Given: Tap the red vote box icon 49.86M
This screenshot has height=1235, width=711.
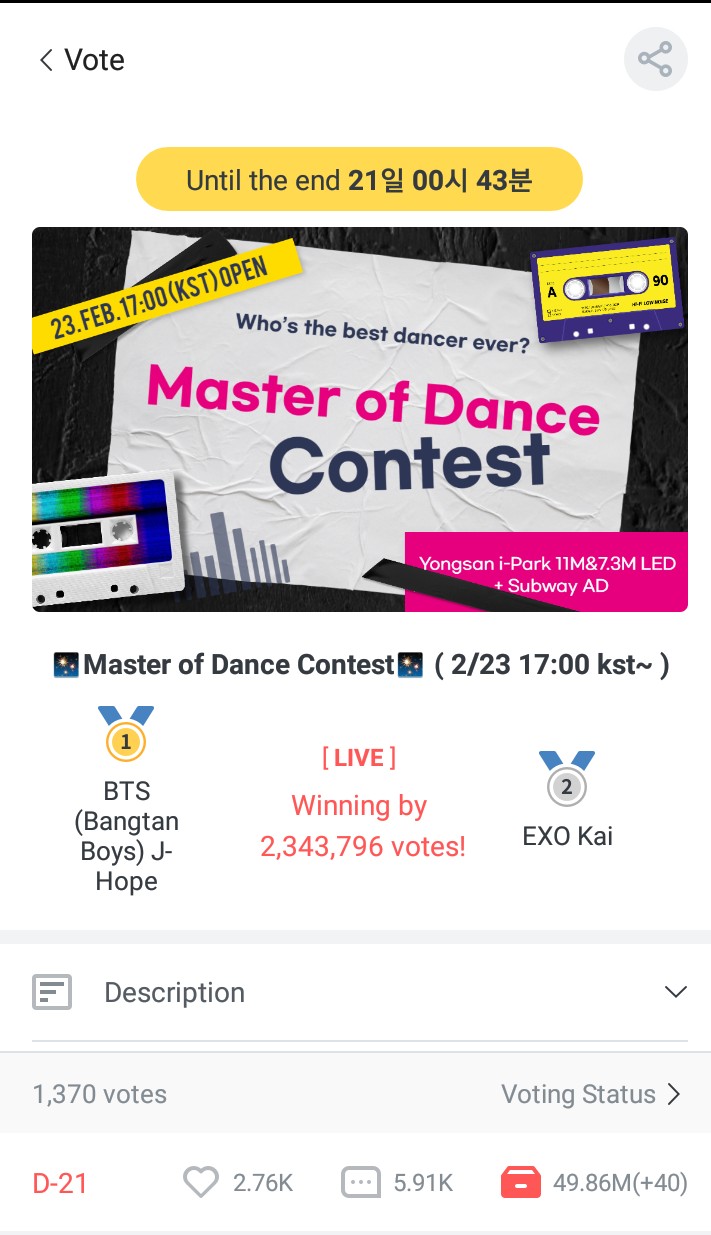Looking at the screenshot, I should (520, 1183).
